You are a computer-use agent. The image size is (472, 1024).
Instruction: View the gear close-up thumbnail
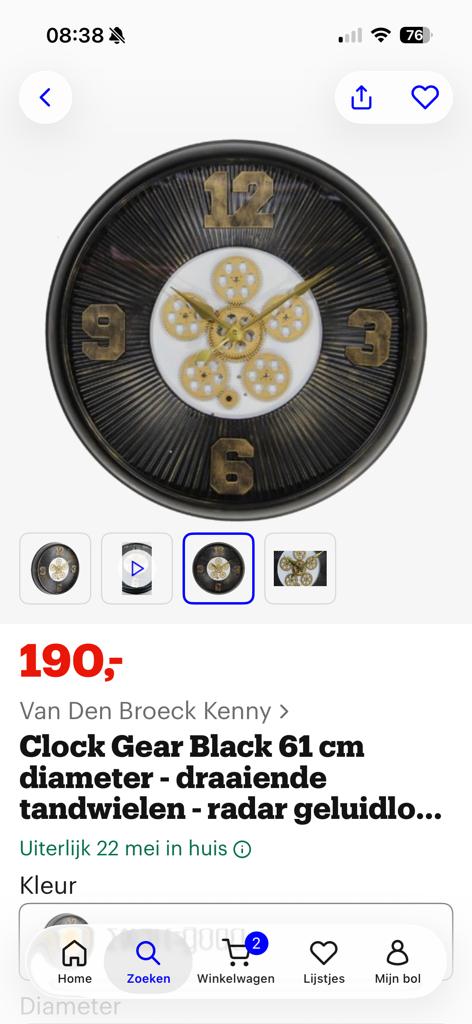click(x=300, y=568)
